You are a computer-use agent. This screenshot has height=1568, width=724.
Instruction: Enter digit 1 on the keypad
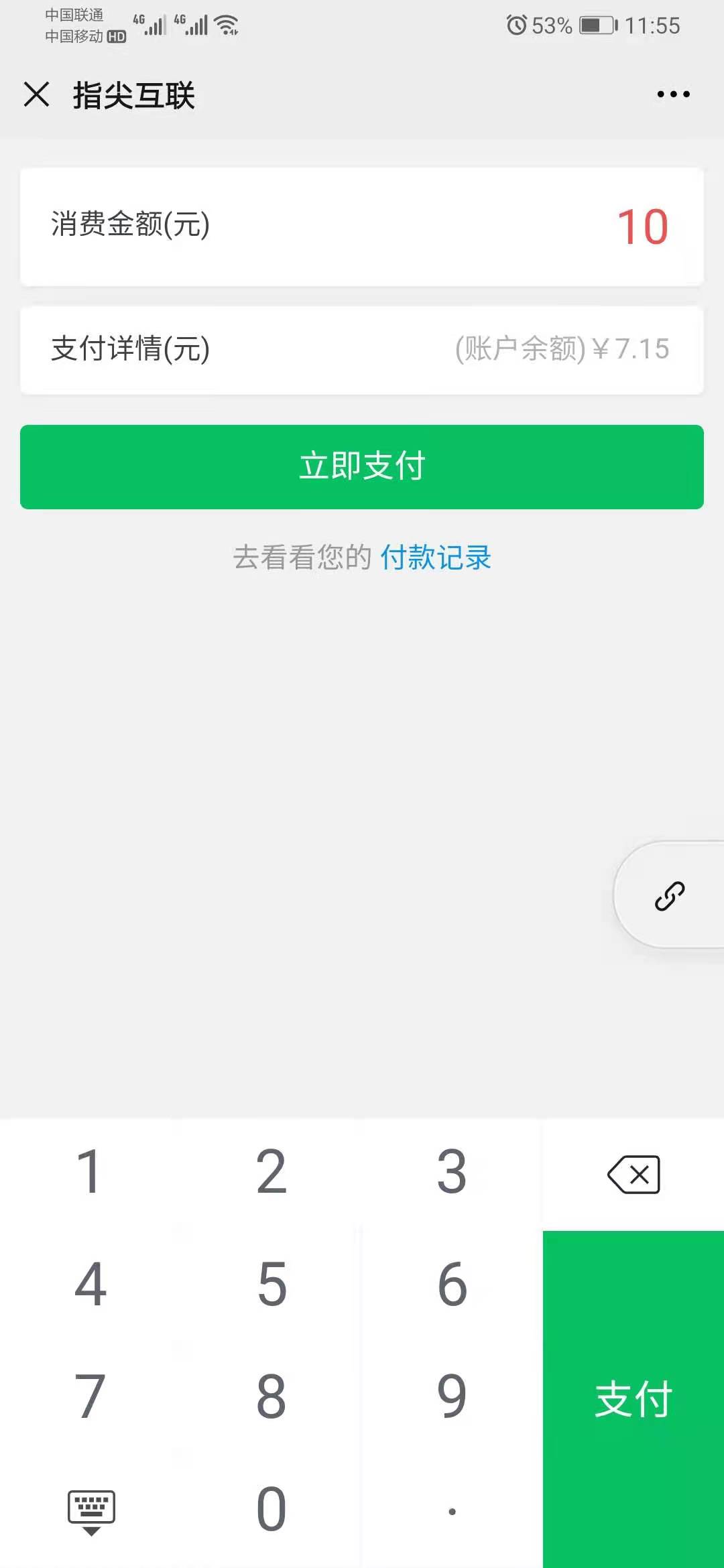[x=90, y=1173]
